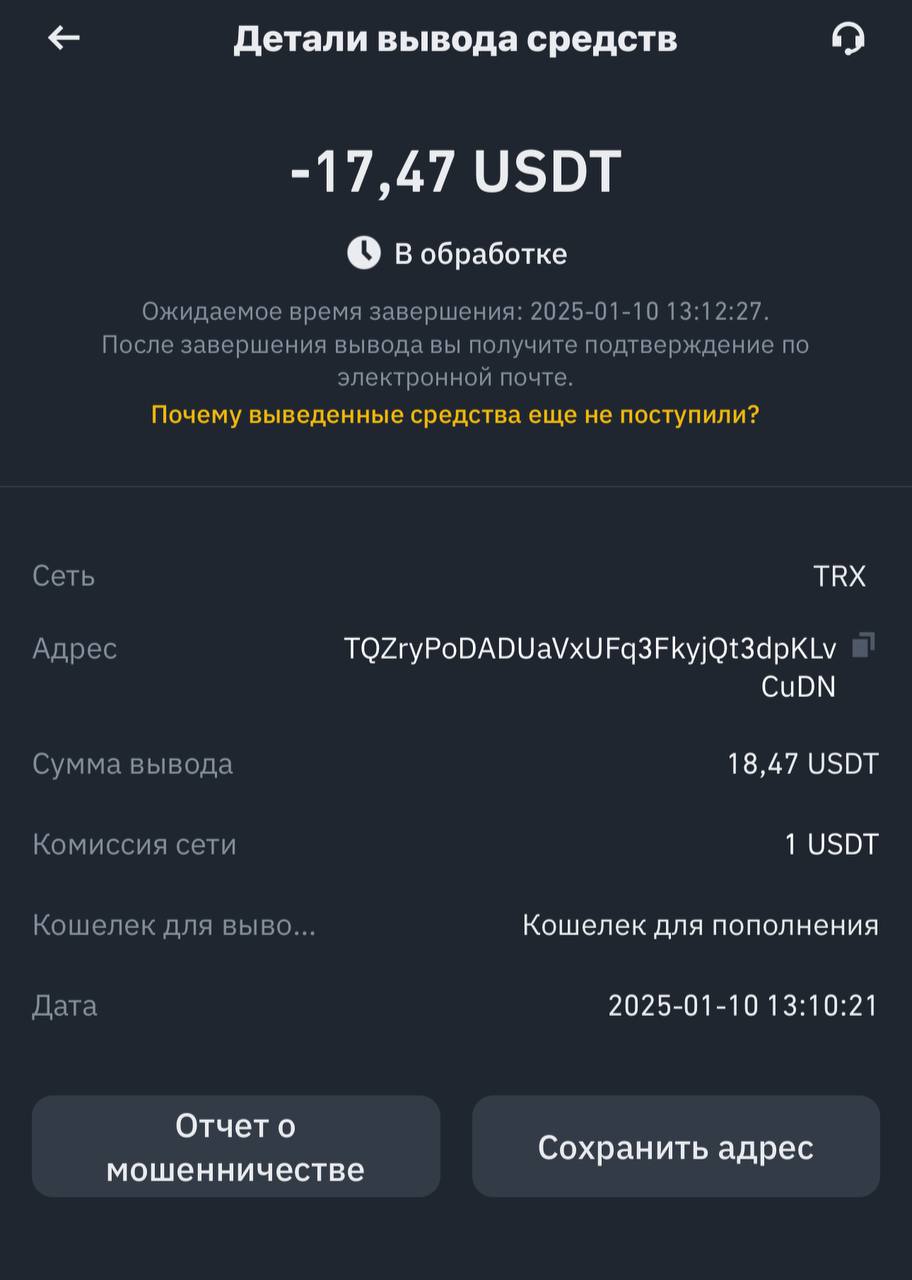This screenshot has width=912, height=1280.
Task: Open 'Почему выведенные средства еще не поступили?' link
Action: (455, 415)
